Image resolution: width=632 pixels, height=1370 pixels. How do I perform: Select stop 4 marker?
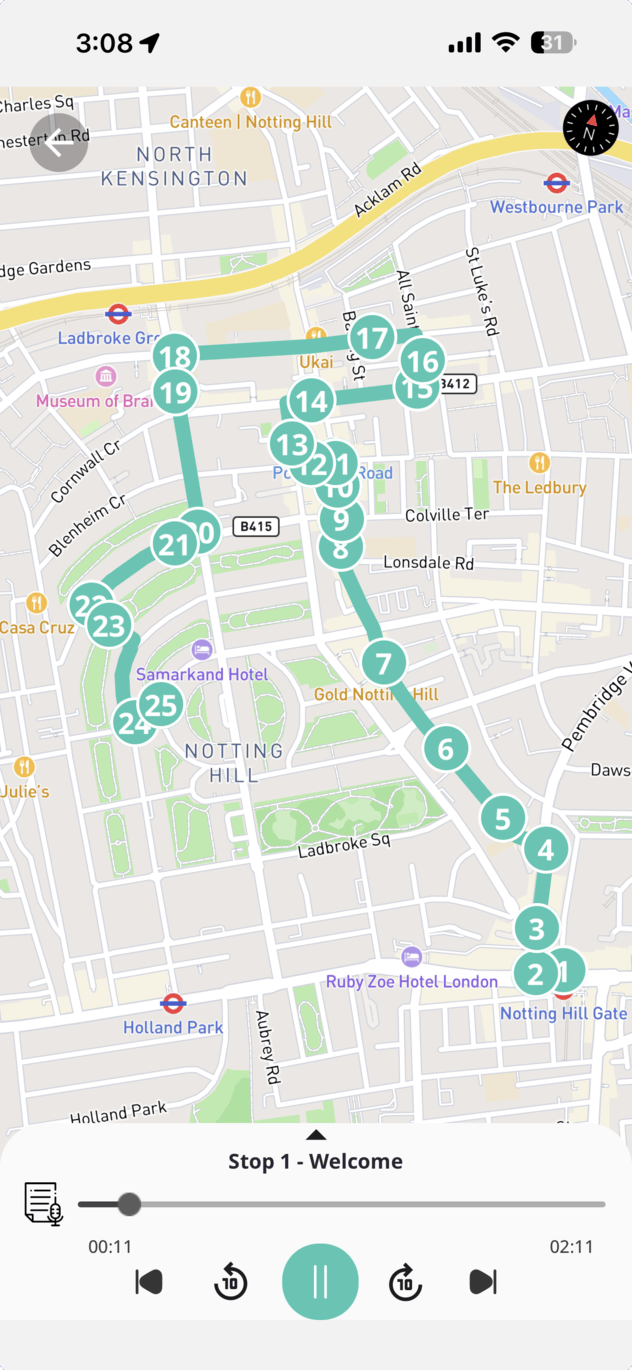point(545,850)
